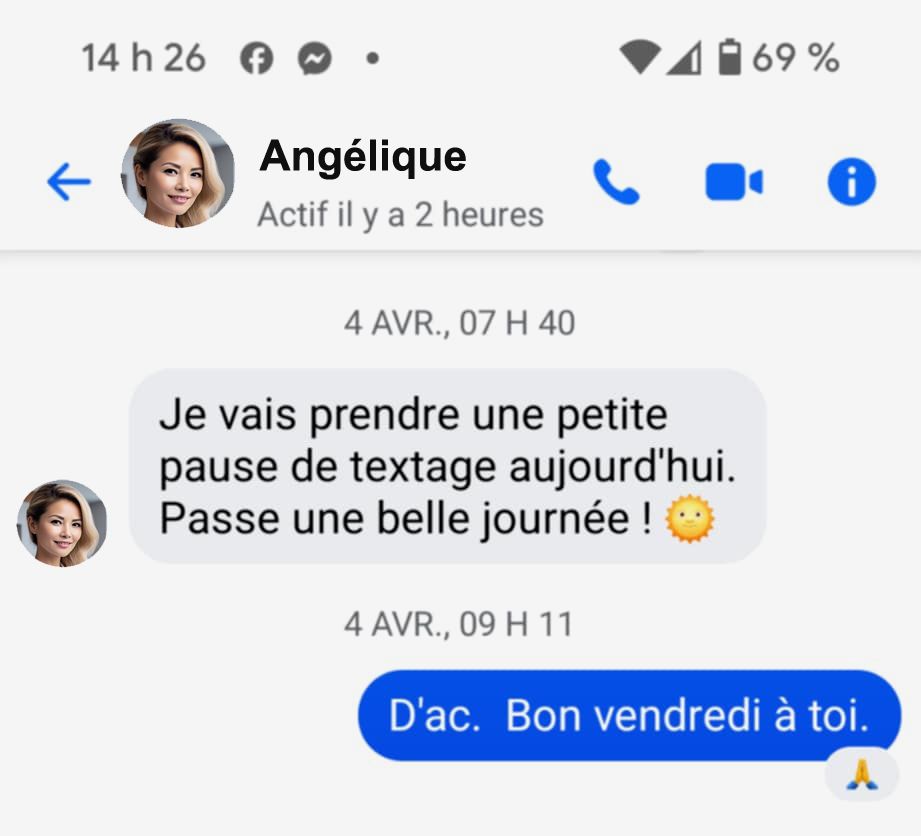View the praying hands reaction on the message
Viewport: 921px width, 836px height.
861,774
